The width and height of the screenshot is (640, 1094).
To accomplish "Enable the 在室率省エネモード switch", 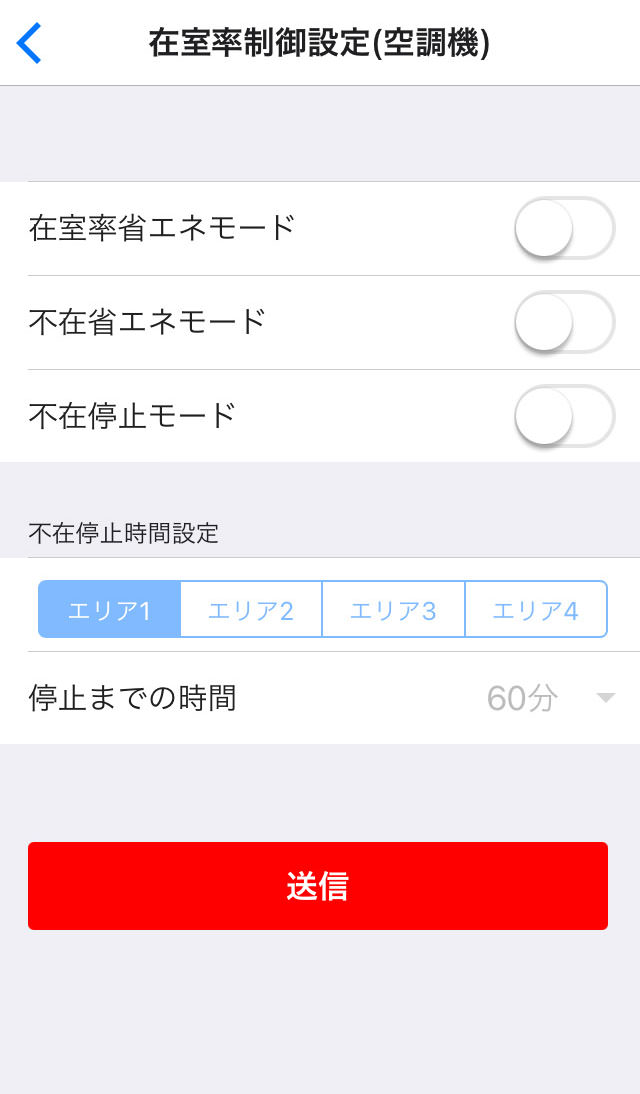I will (564, 228).
